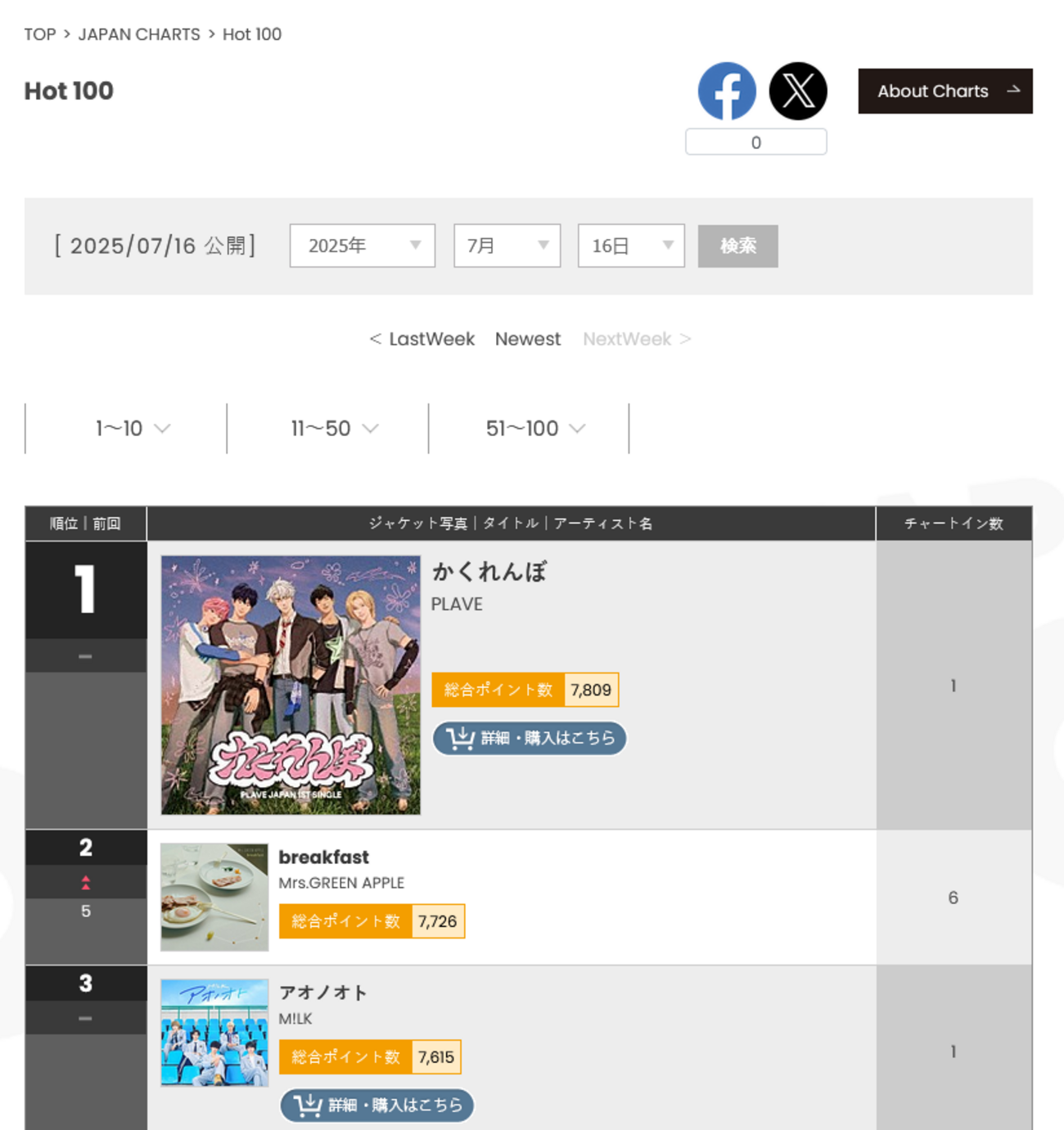Share the chart on Facebook
Screen dimensions: 1064x1130
pyautogui.click(x=726, y=91)
